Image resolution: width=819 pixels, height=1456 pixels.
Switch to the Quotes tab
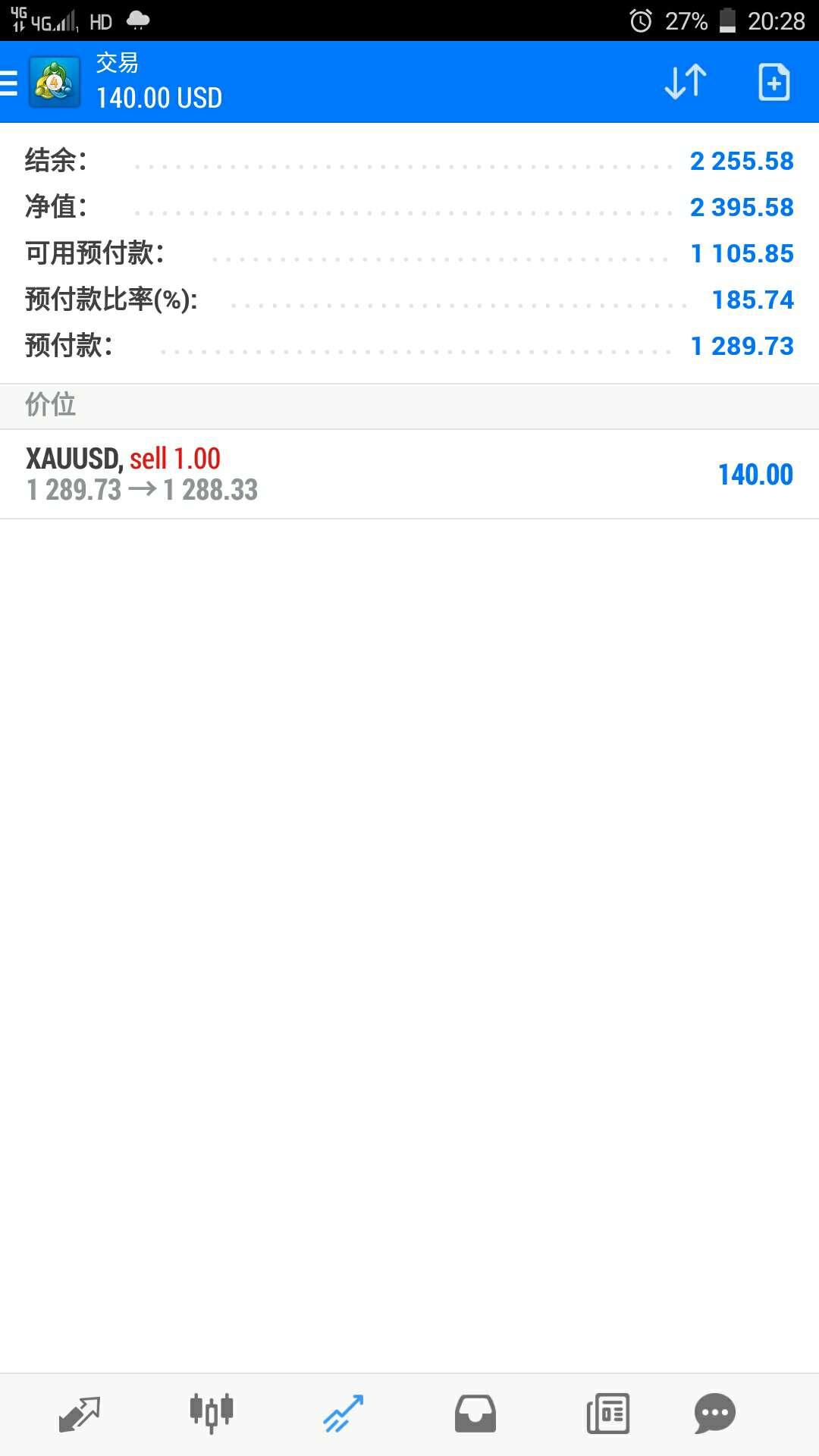click(80, 1414)
